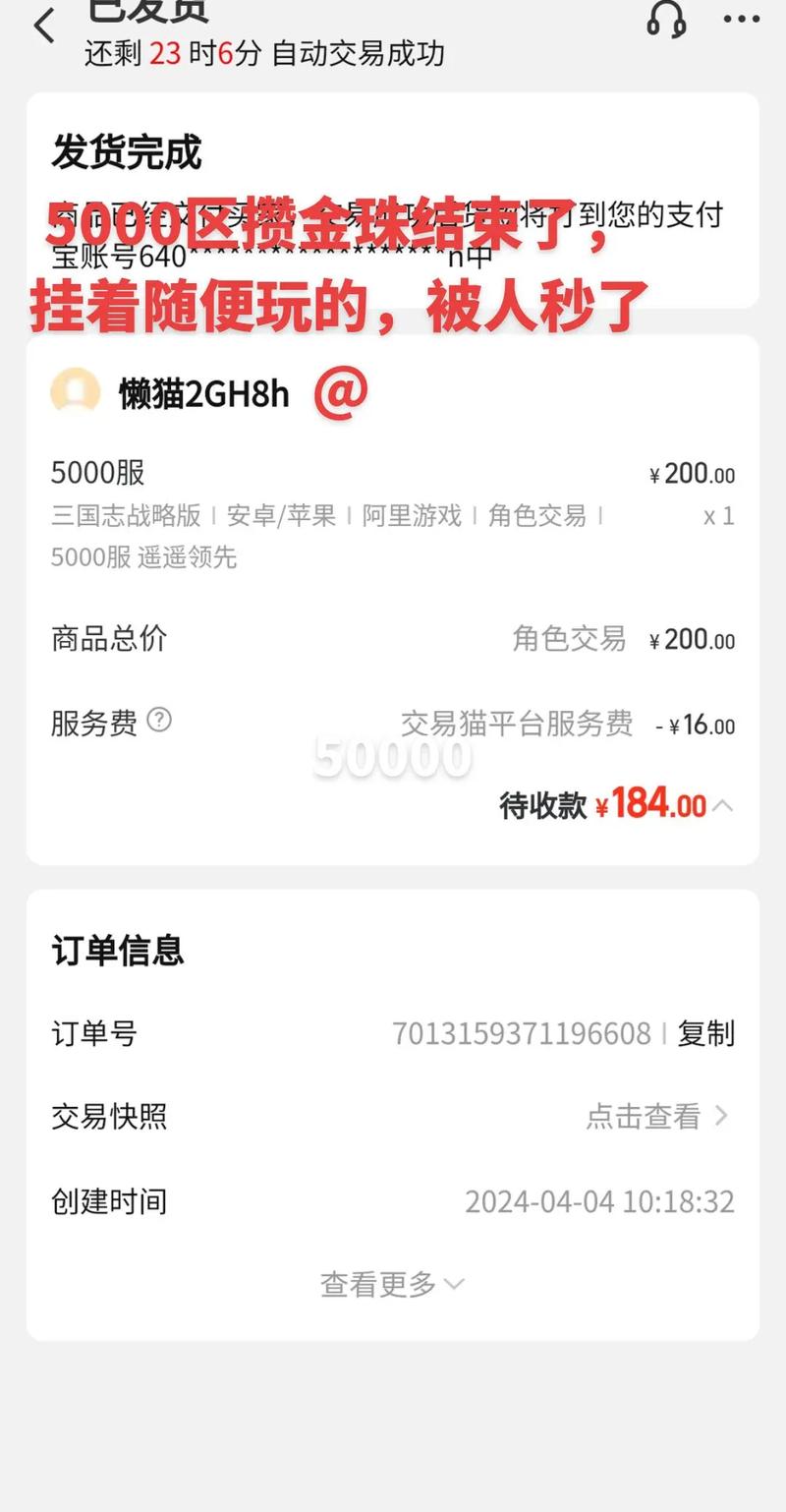Open 交易快照 with its right chevron
Image resolution: width=786 pixels, height=1512 pixels.
tap(724, 1117)
